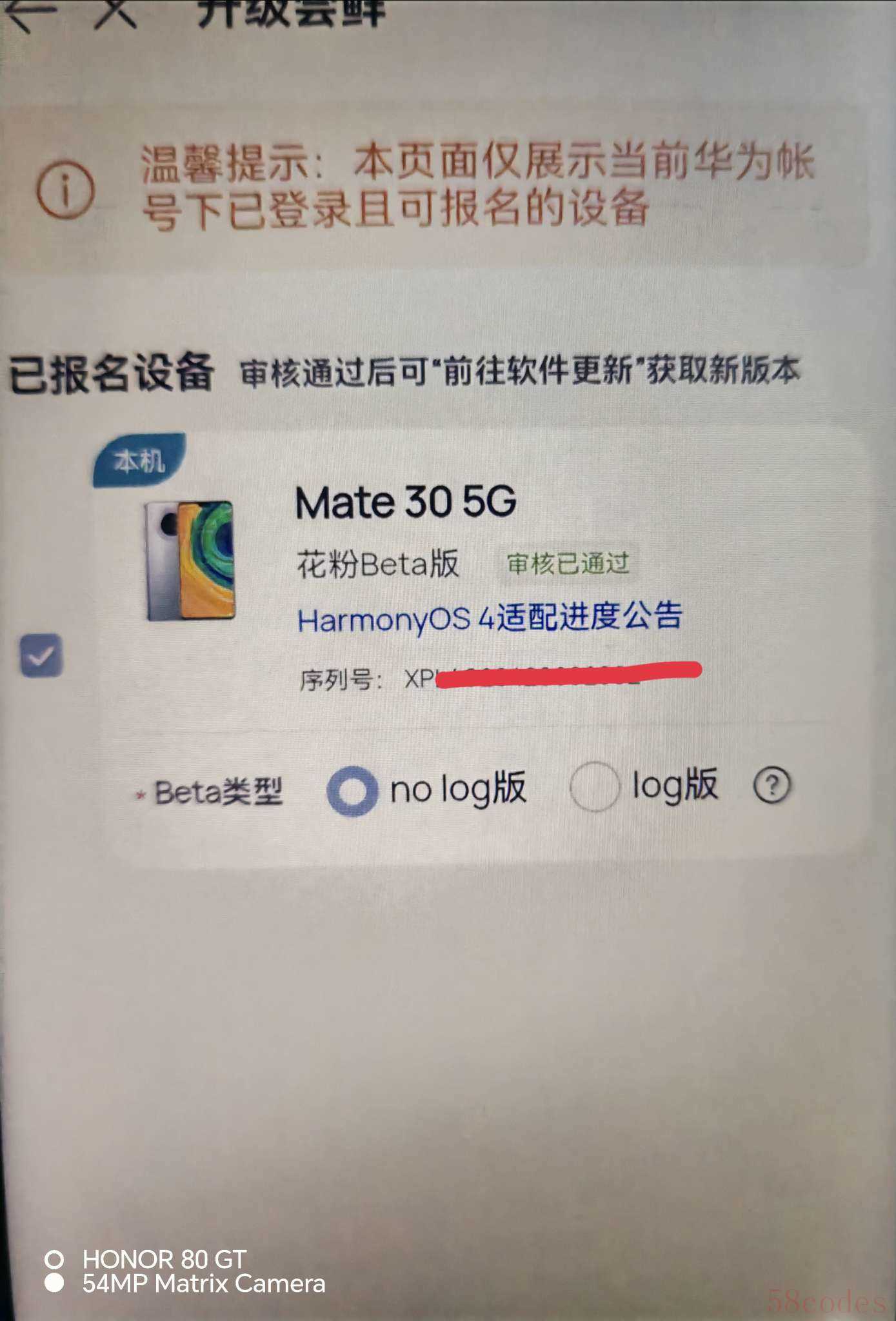The image size is (896, 1321).
Task: Close the page with the X icon
Action: [x=116, y=12]
